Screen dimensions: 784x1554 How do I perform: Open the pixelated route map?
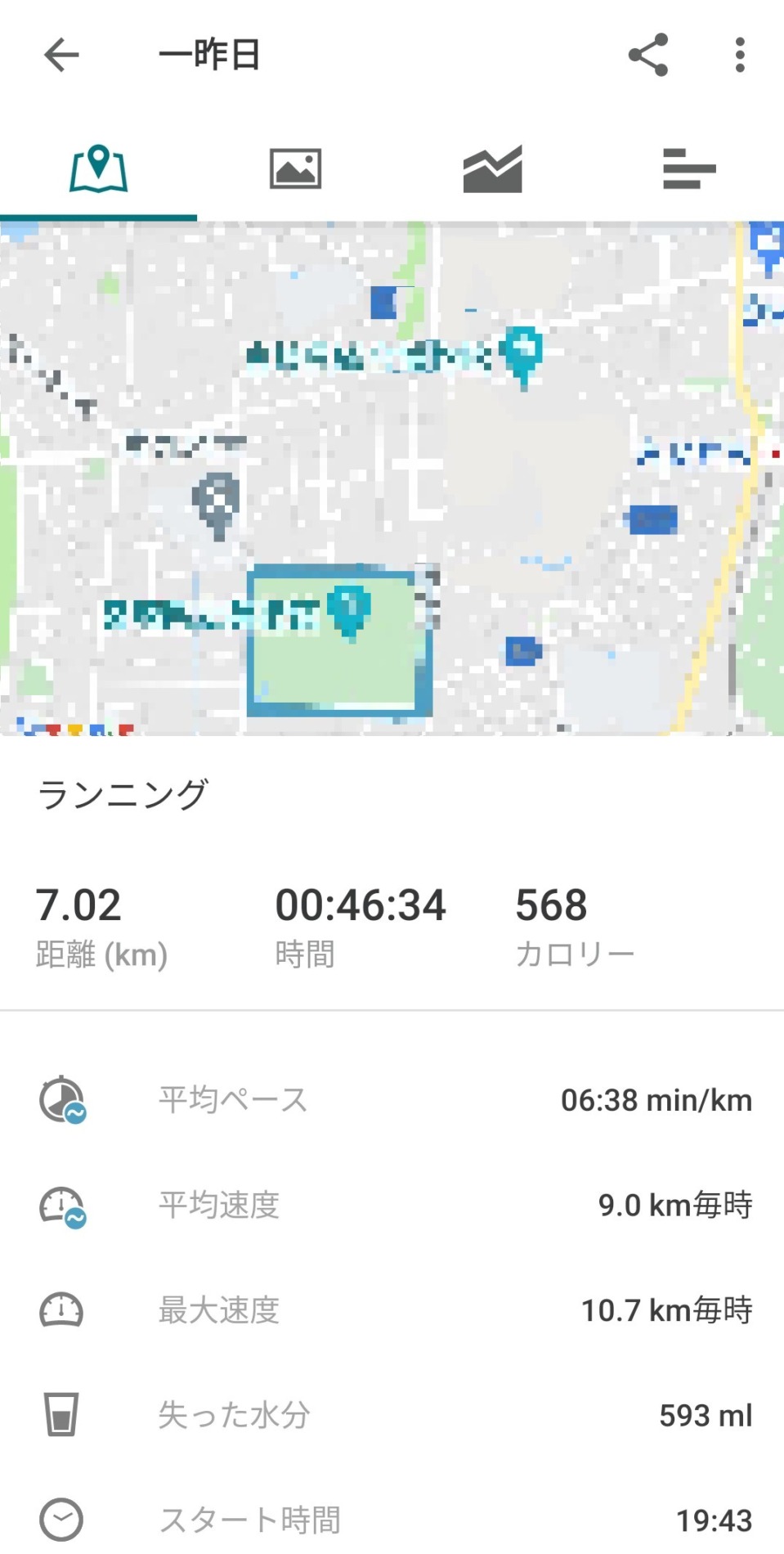click(x=392, y=478)
